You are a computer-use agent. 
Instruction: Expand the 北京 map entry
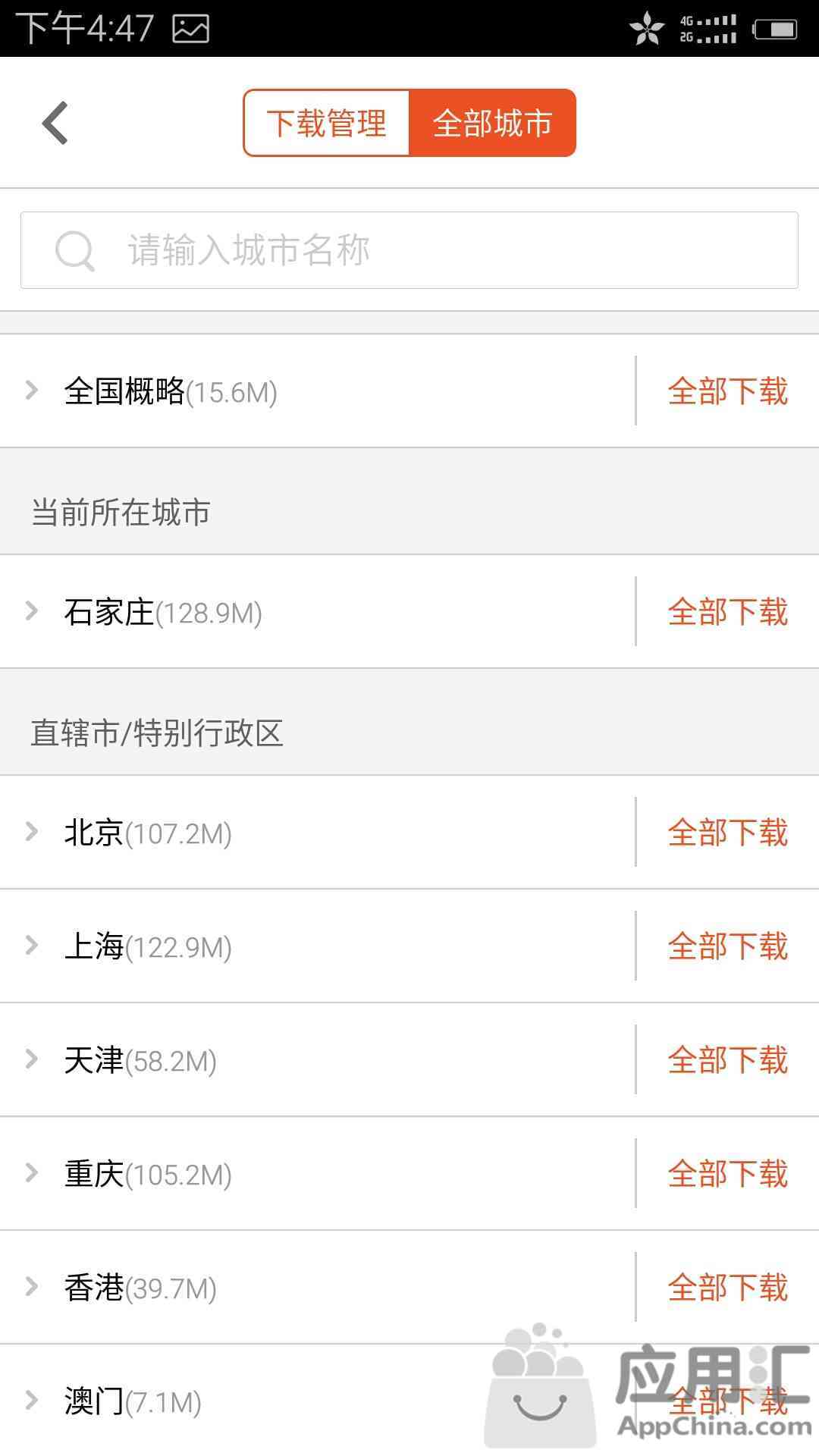[317, 833]
